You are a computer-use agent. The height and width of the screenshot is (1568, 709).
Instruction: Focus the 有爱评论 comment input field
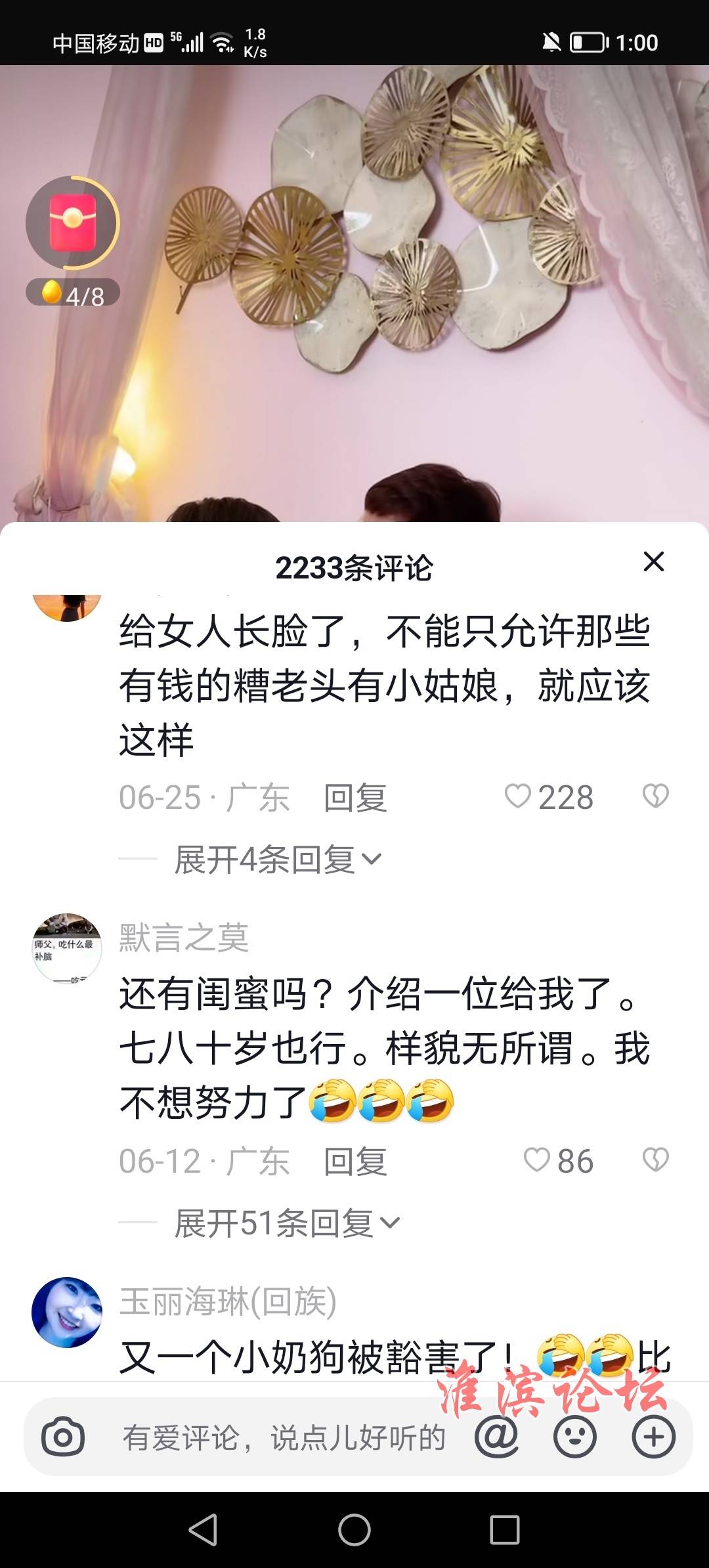(x=284, y=1438)
